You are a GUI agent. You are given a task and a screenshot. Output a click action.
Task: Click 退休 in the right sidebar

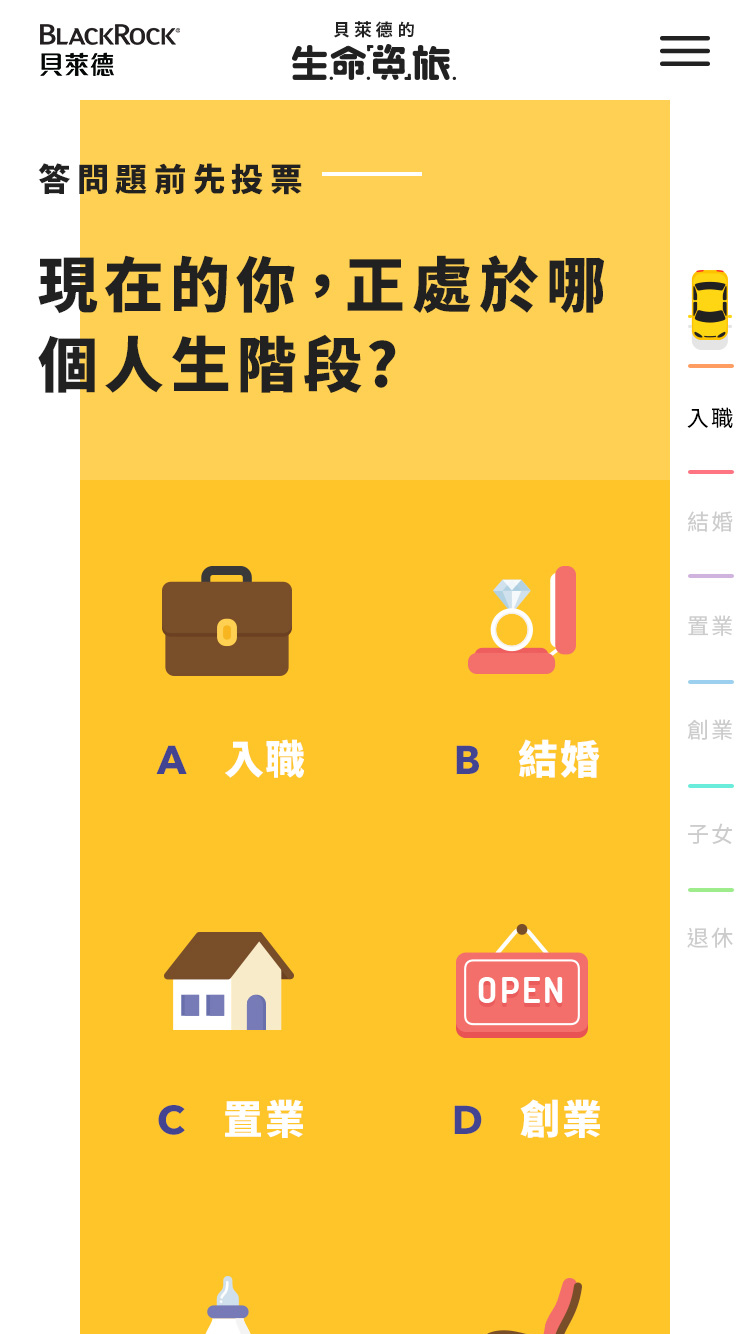(x=711, y=938)
